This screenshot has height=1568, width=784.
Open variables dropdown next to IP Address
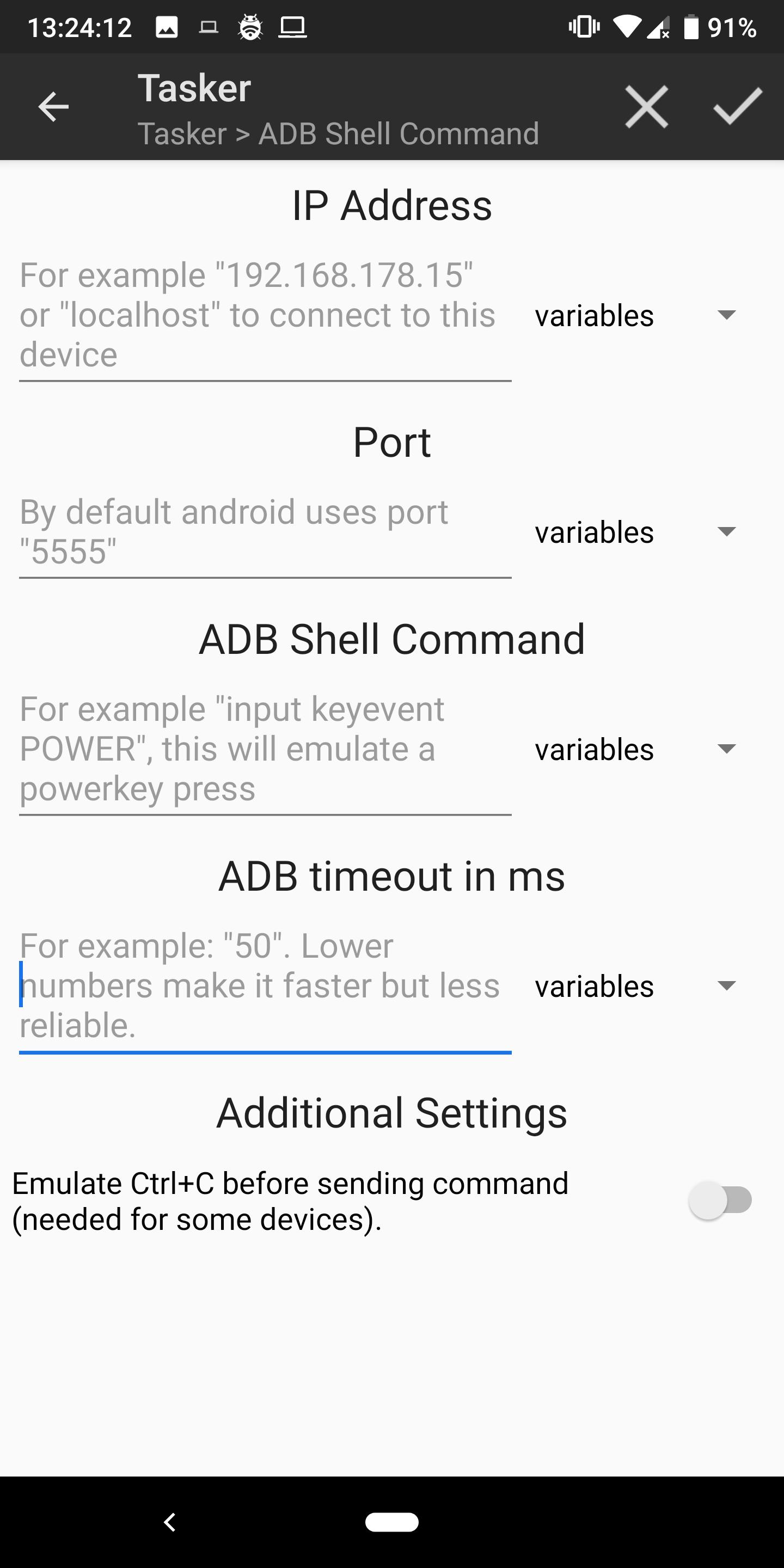click(x=636, y=315)
